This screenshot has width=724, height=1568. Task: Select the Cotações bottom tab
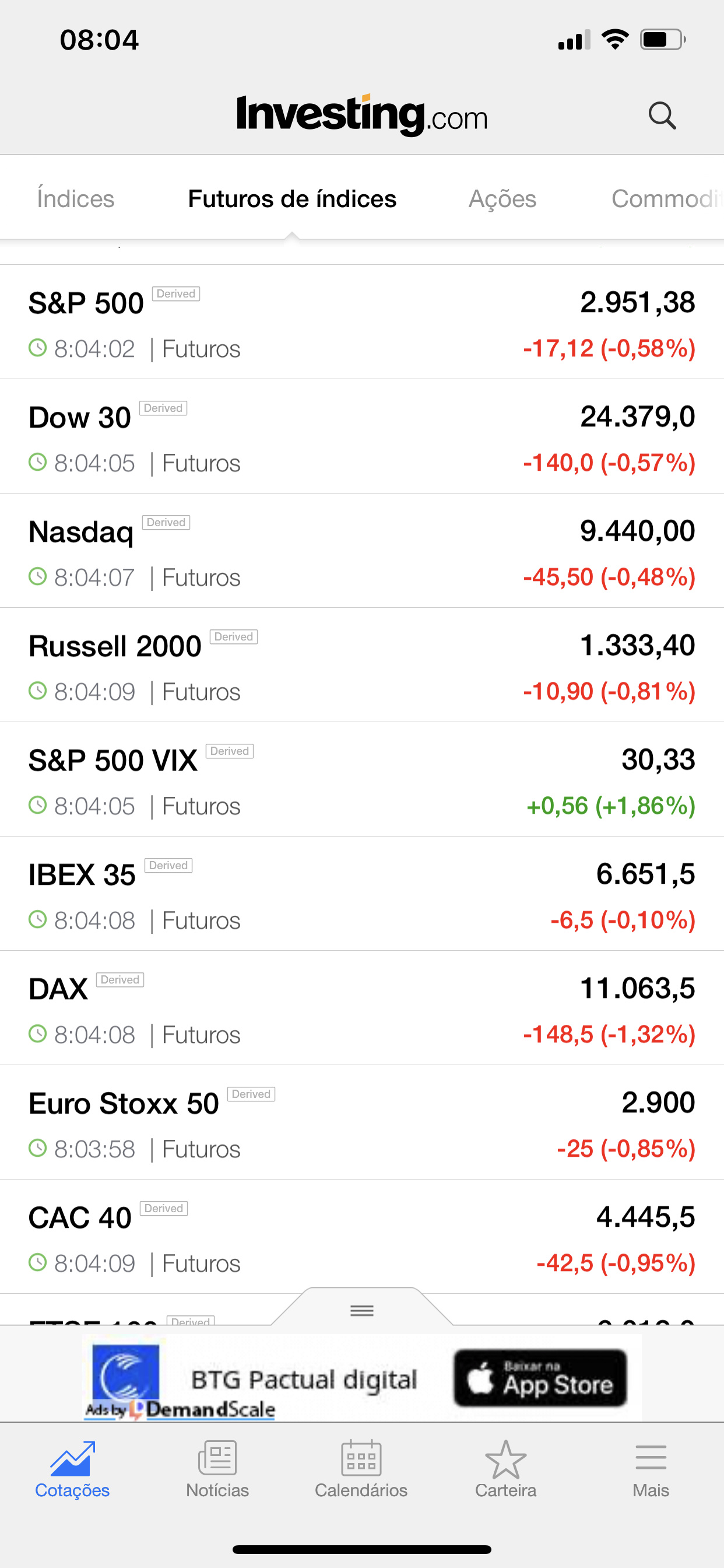pos(72,1469)
